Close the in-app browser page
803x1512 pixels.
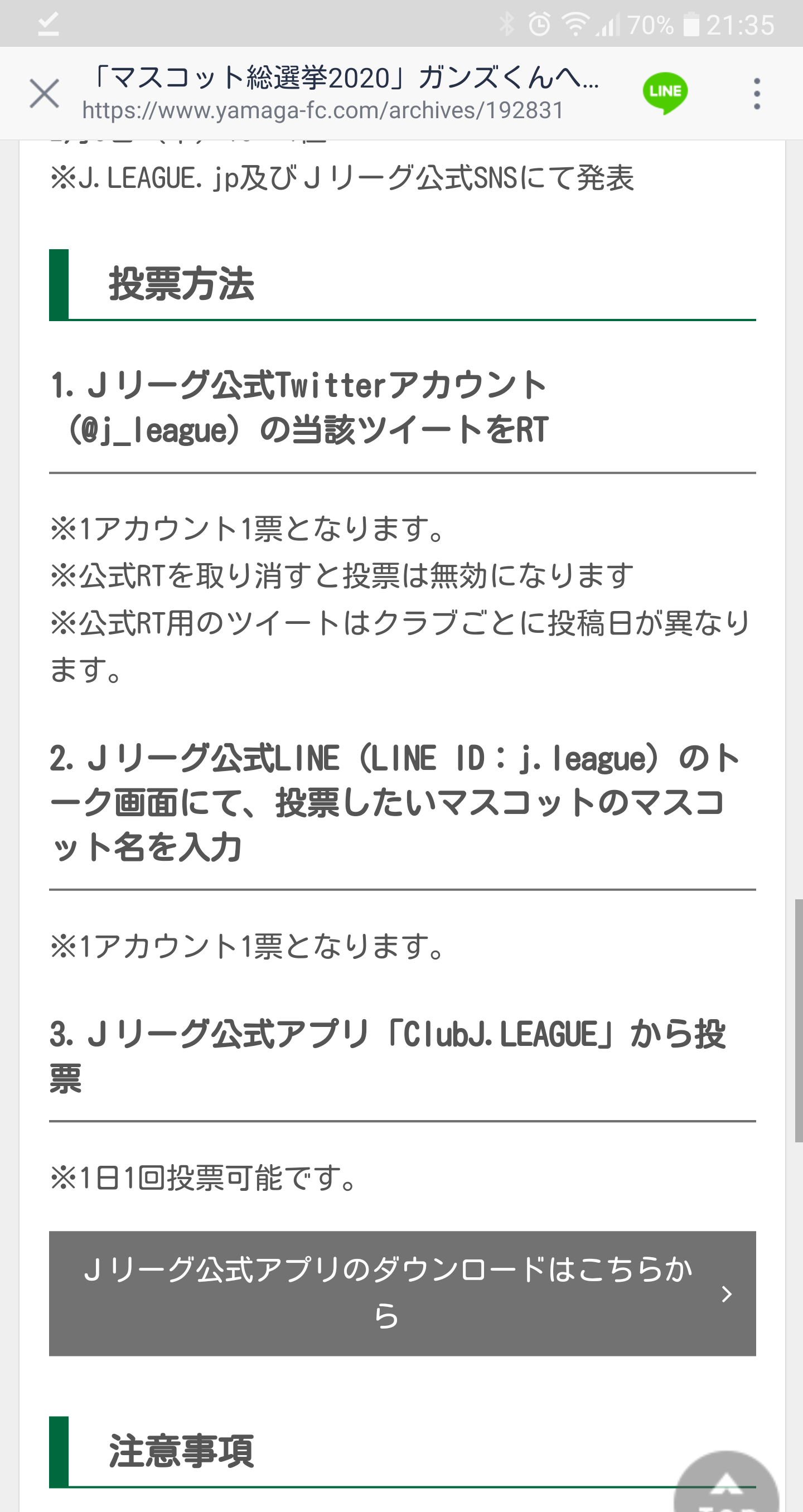tap(45, 93)
